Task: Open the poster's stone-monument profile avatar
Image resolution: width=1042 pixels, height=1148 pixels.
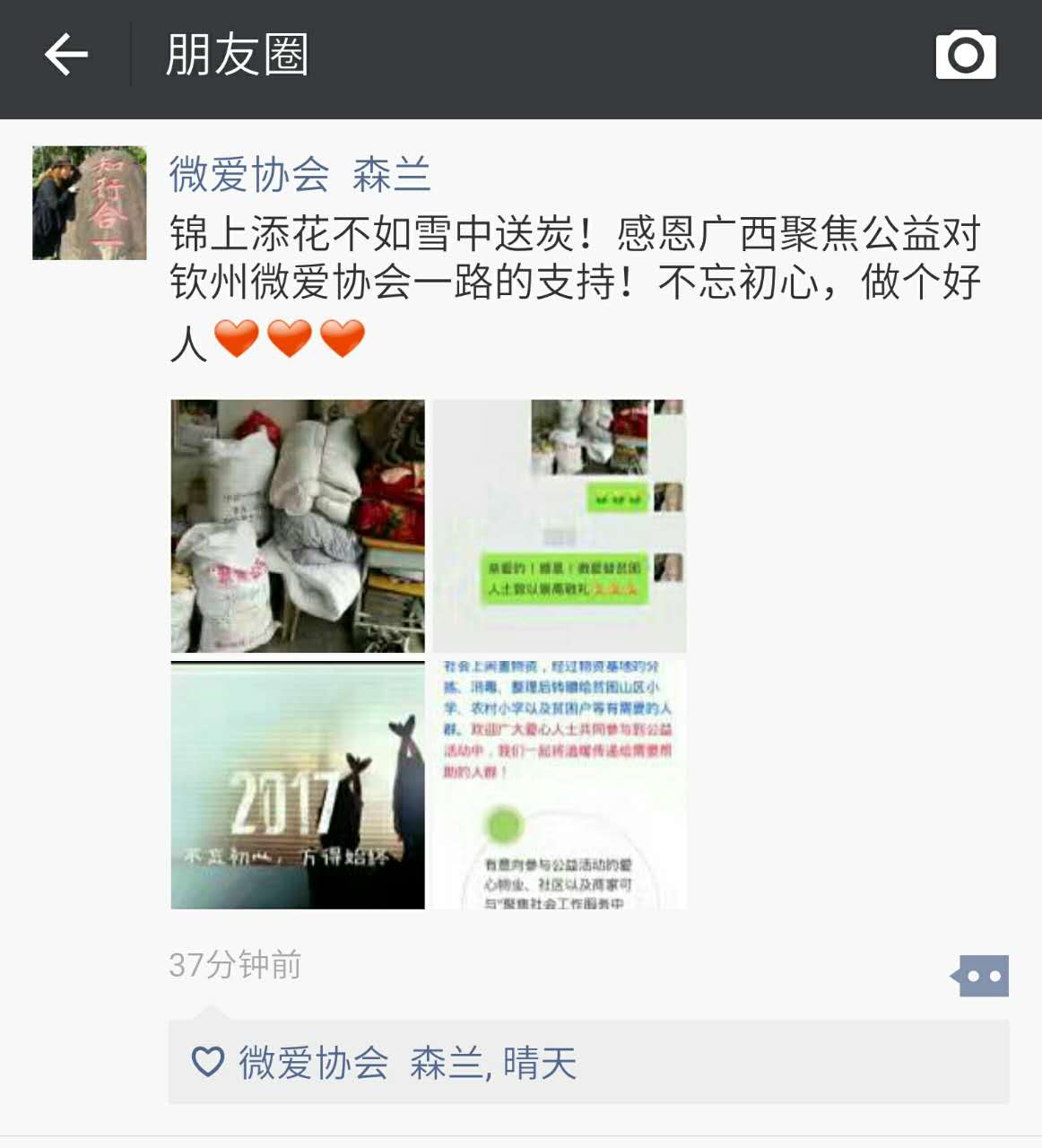Action: point(89,204)
